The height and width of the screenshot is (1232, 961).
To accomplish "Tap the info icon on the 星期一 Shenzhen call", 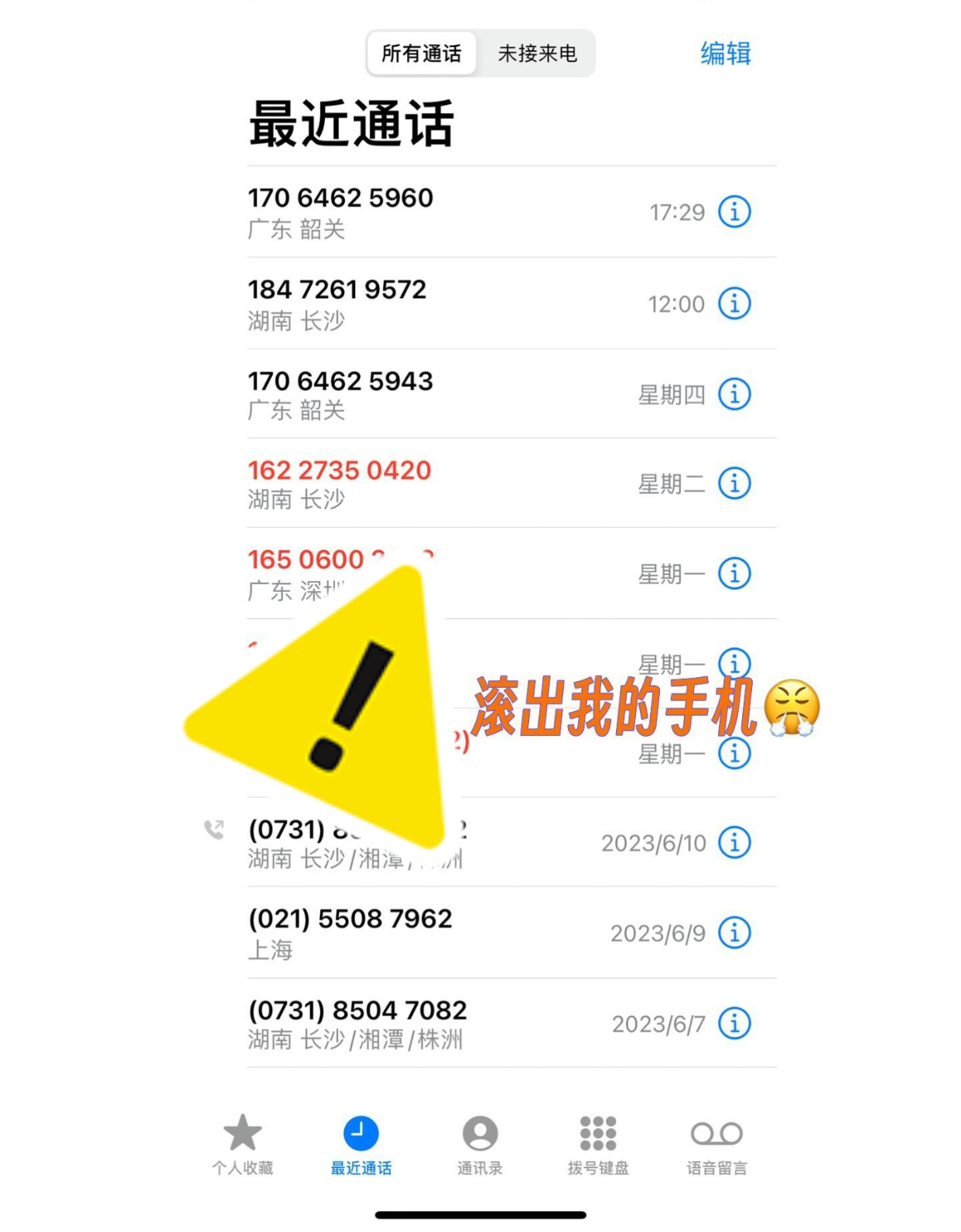I will [x=734, y=573].
